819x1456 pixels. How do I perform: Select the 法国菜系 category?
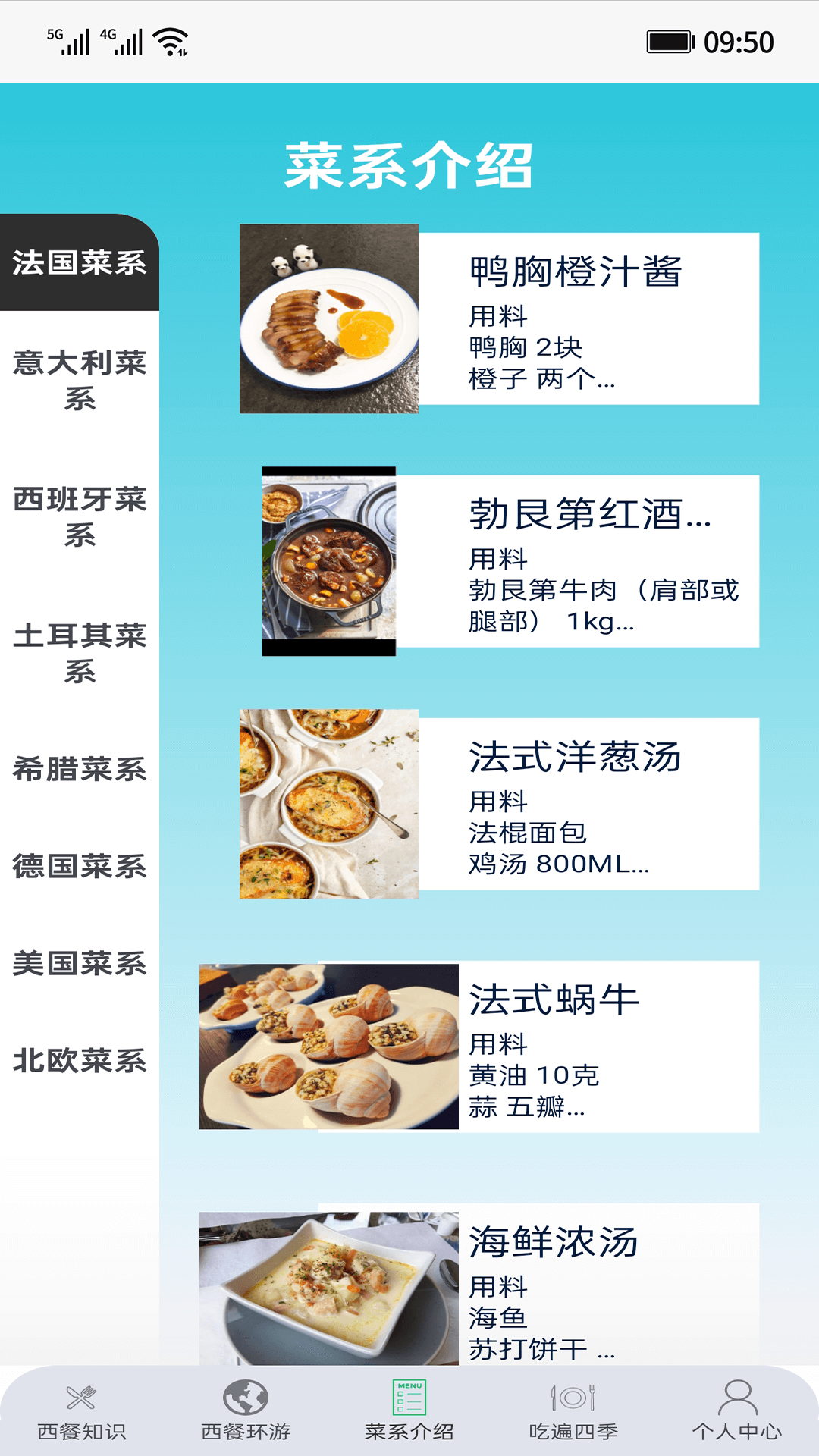(80, 263)
